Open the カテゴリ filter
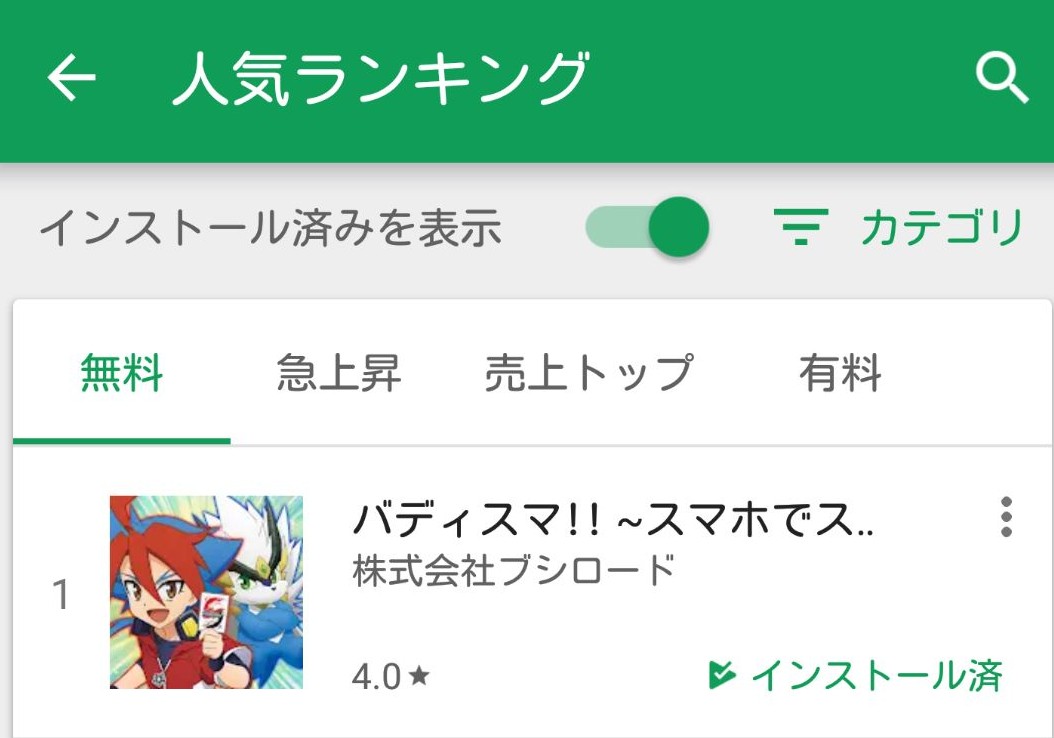Viewport: 1054px width, 738px height. (900, 228)
